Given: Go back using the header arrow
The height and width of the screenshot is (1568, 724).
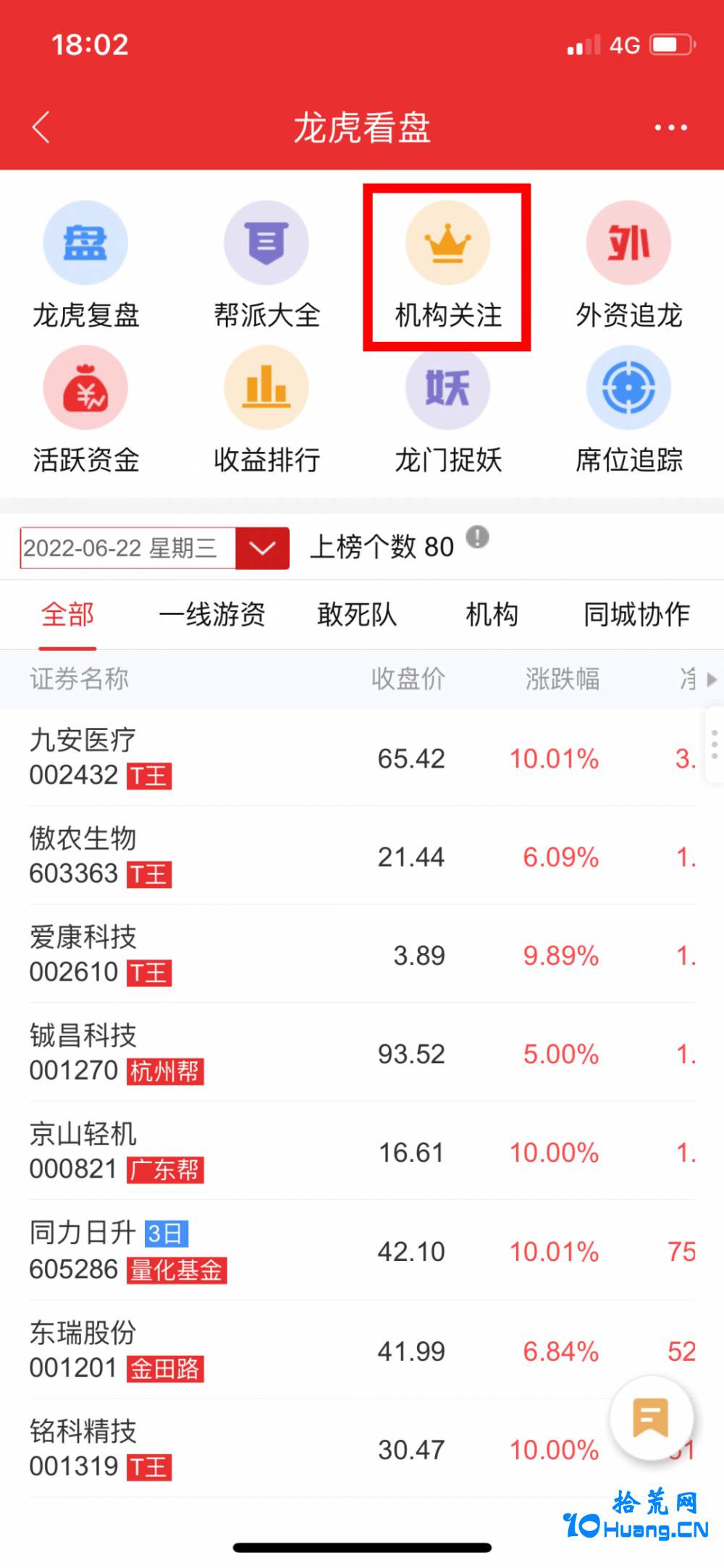Looking at the screenshot, I should pyautogui.click(x=41, y=127).
